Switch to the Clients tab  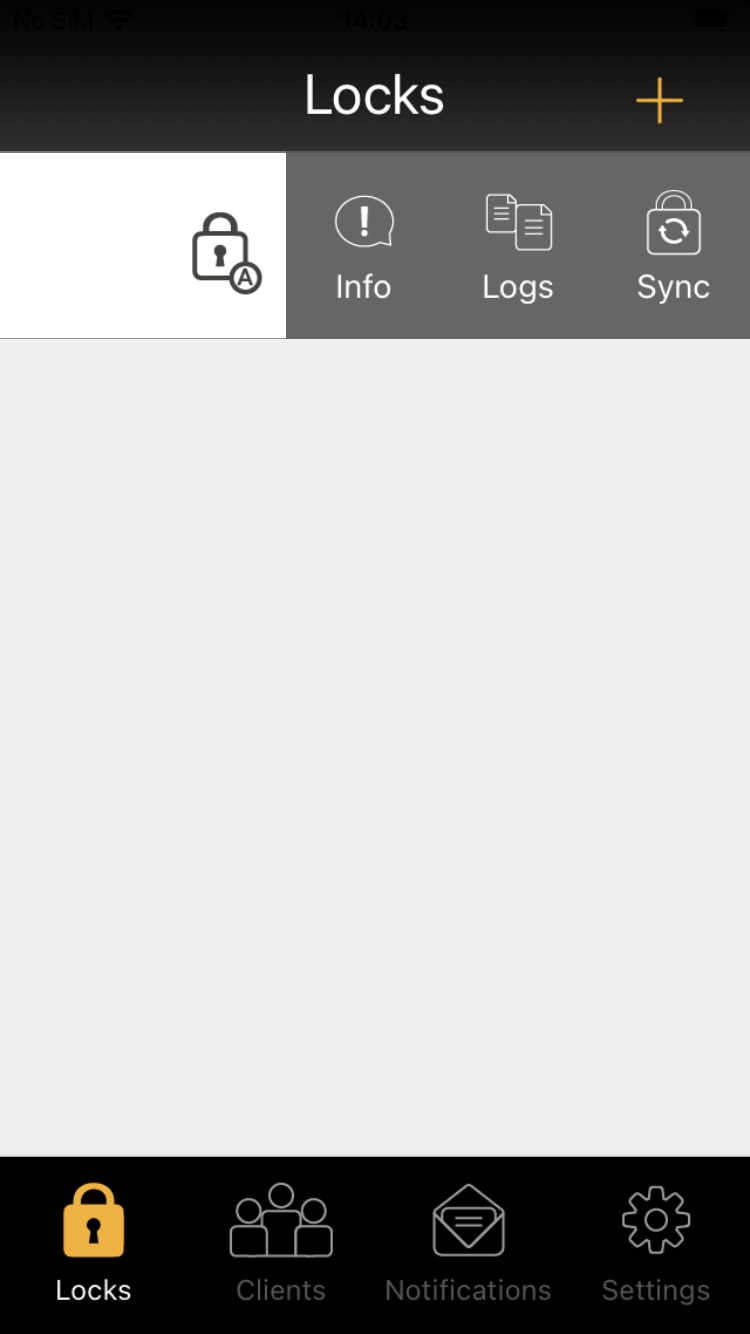tap(281, 1244)
